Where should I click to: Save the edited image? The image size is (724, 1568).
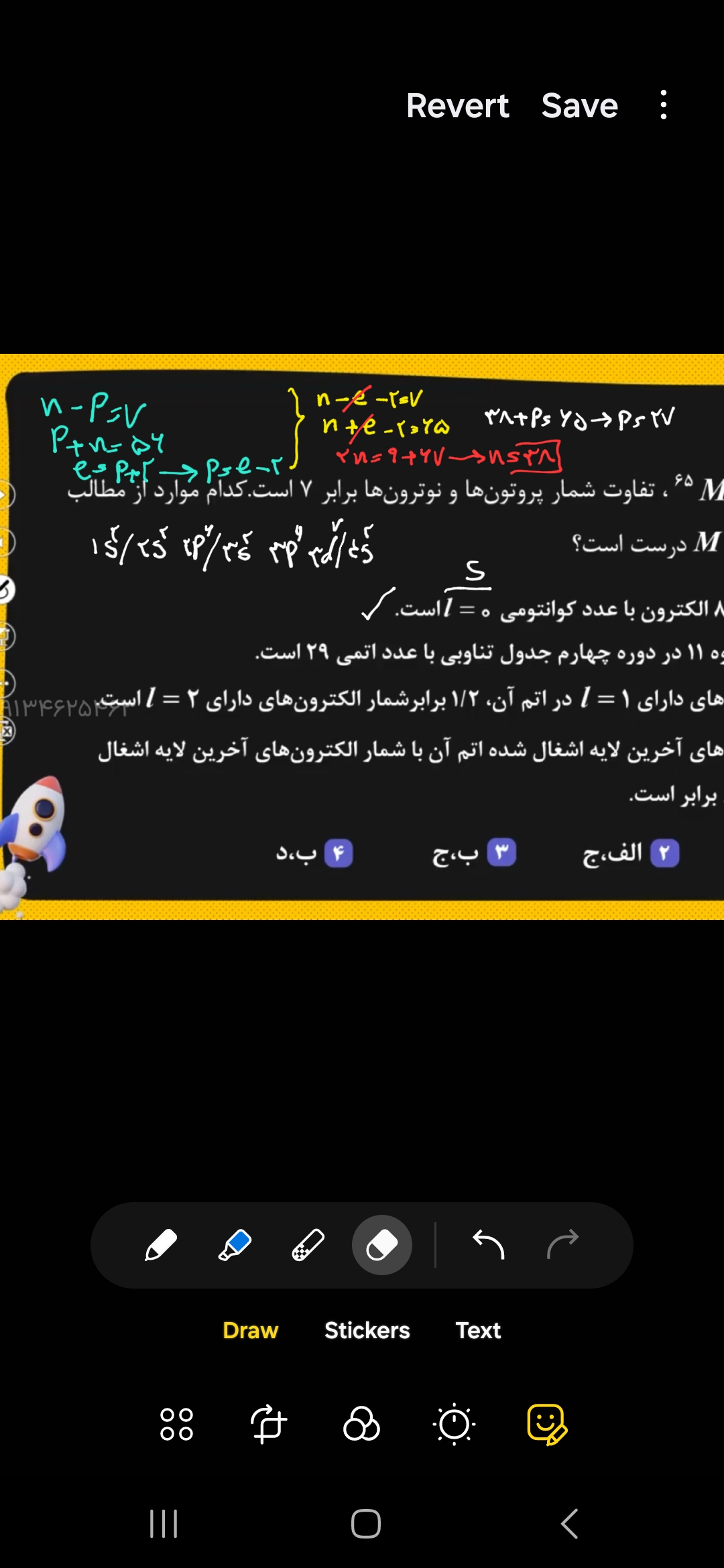coord(579,106)
